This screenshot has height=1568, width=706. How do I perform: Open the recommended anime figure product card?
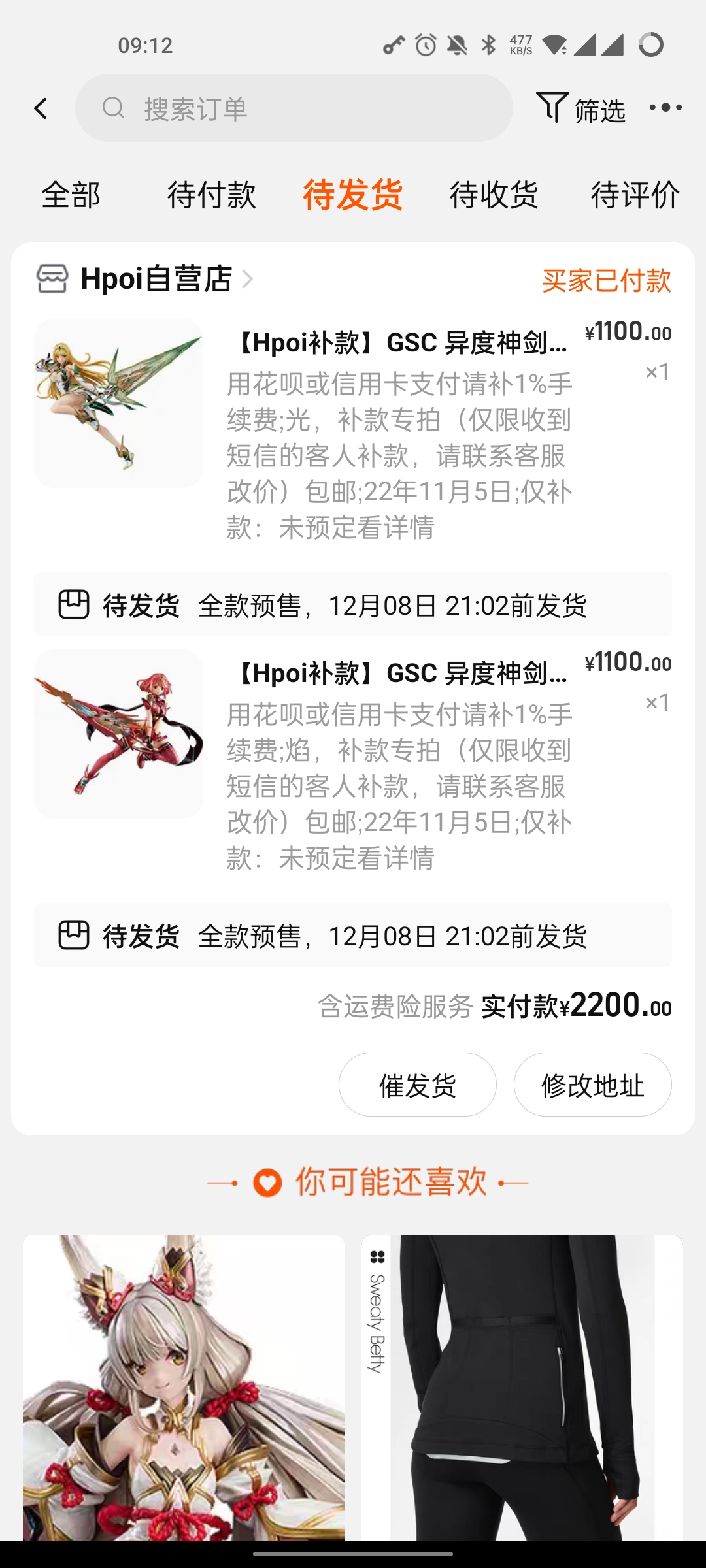[x=184, y=1385]
